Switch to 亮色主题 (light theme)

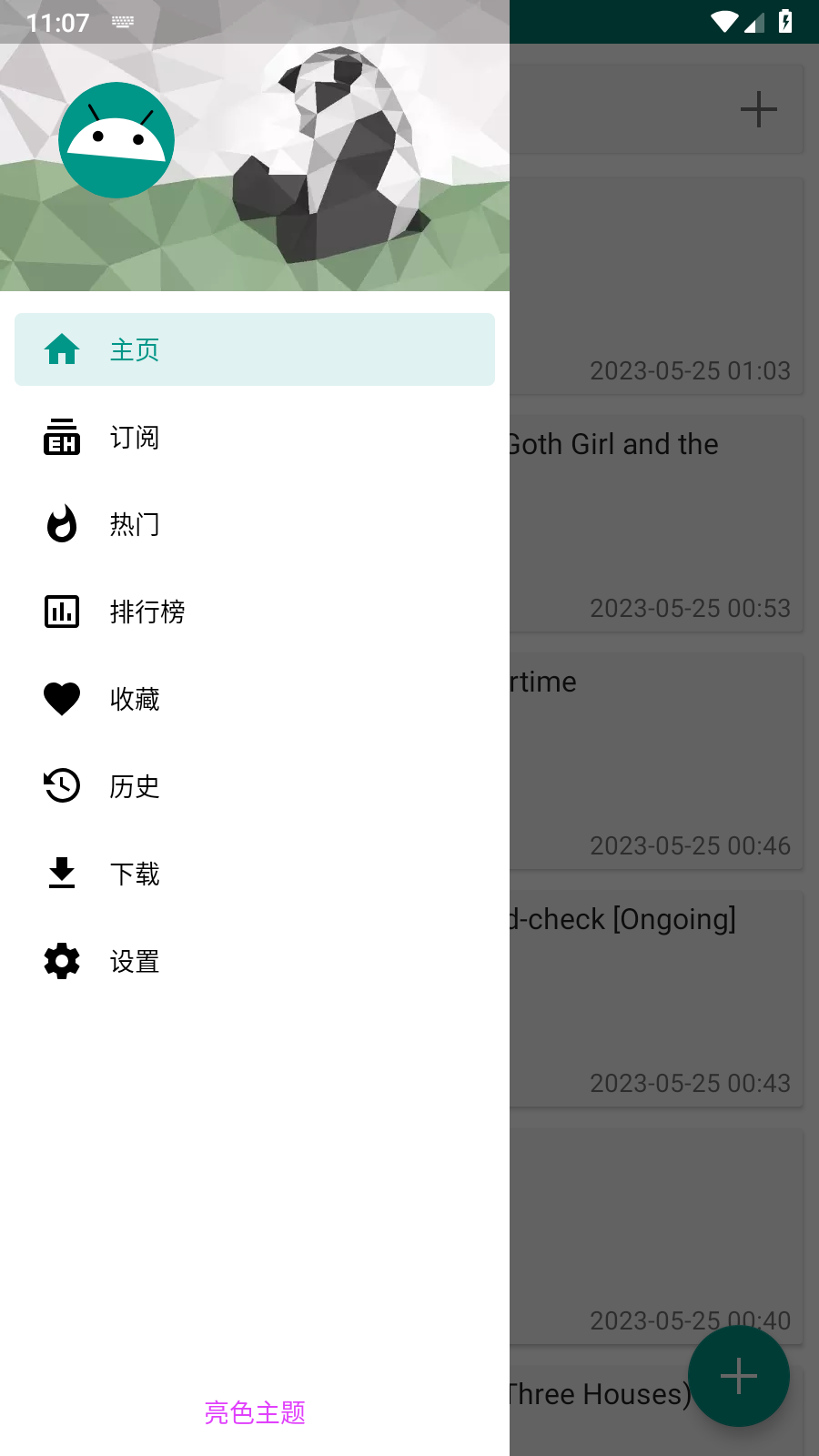point(255,1413)
